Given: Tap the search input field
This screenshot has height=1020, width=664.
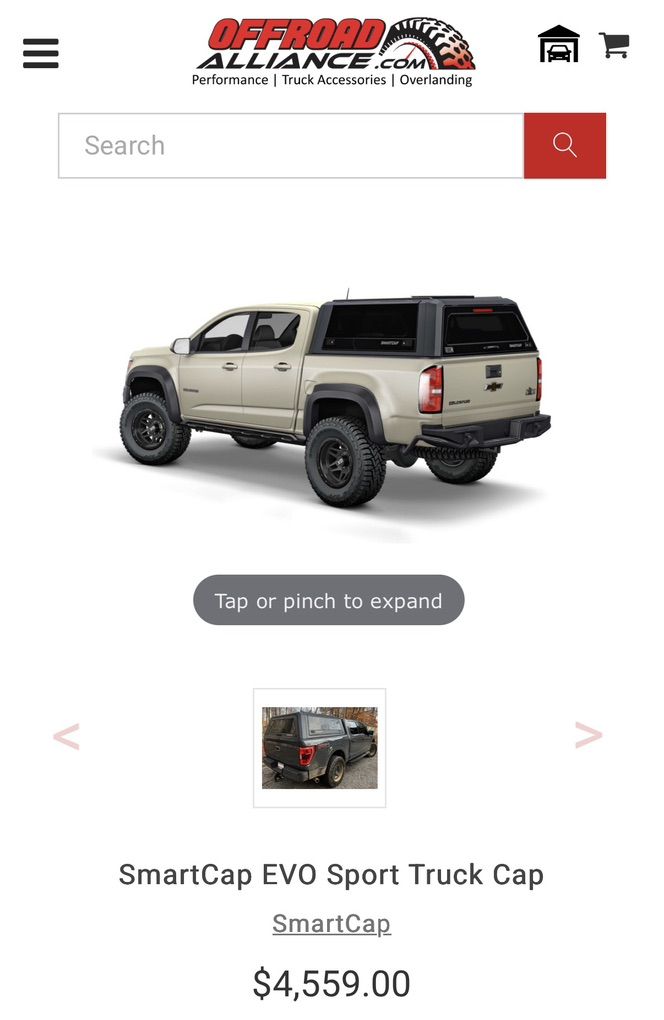Looking at the screenshot, I should [290, 146].
